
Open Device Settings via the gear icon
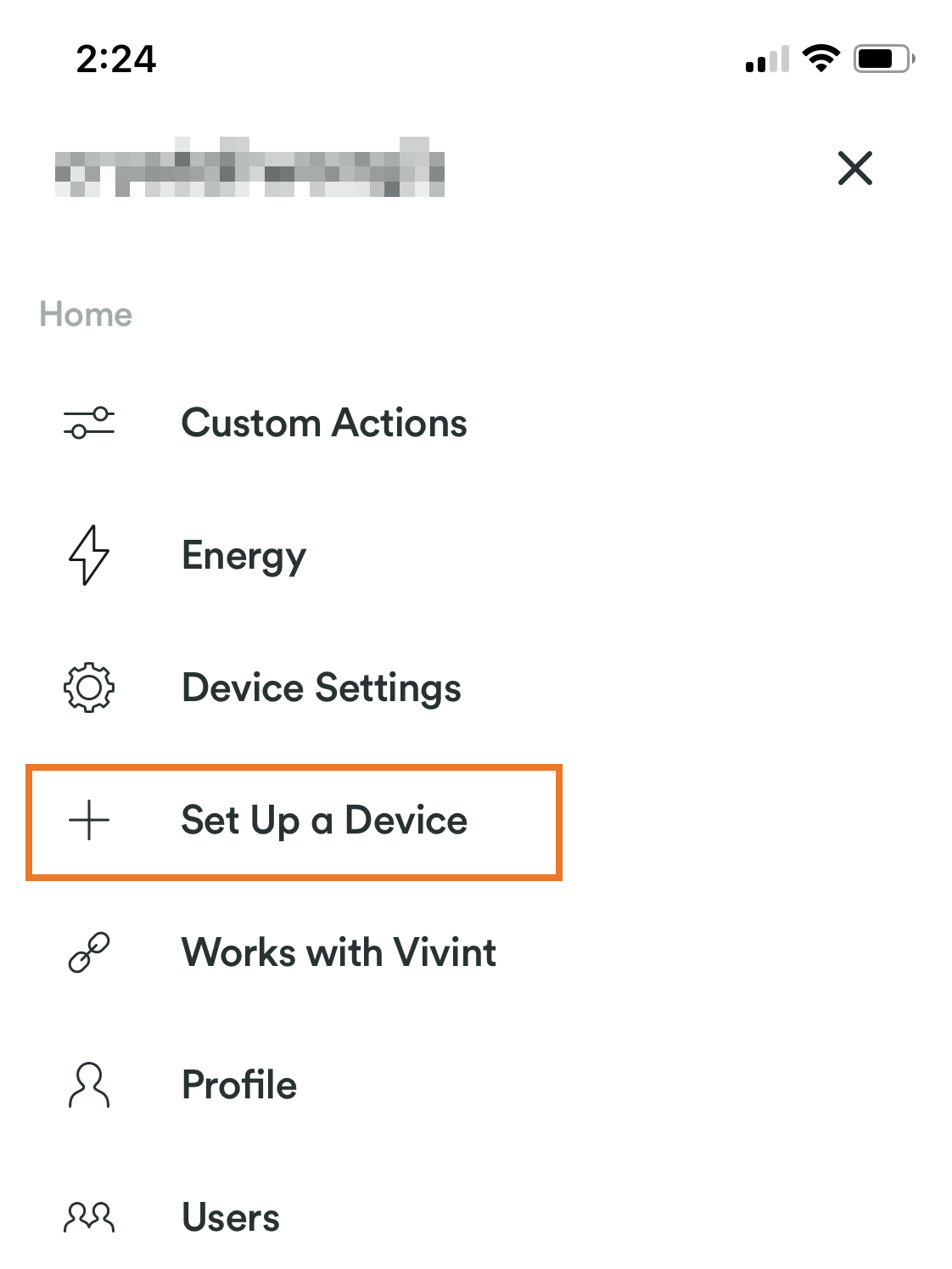(x=87, y=689)
